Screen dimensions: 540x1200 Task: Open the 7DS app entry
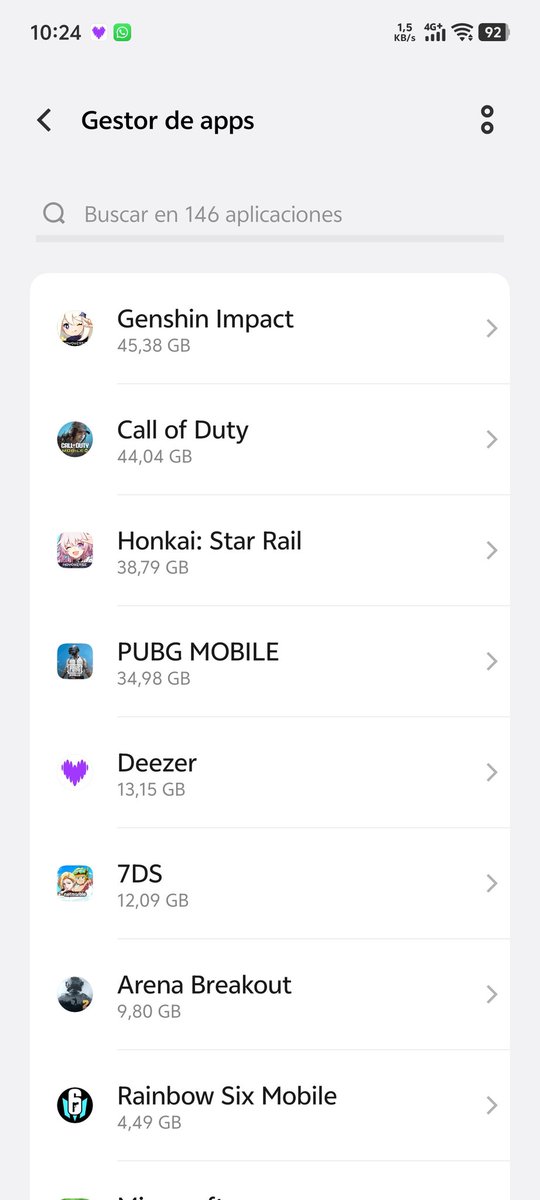270,884
